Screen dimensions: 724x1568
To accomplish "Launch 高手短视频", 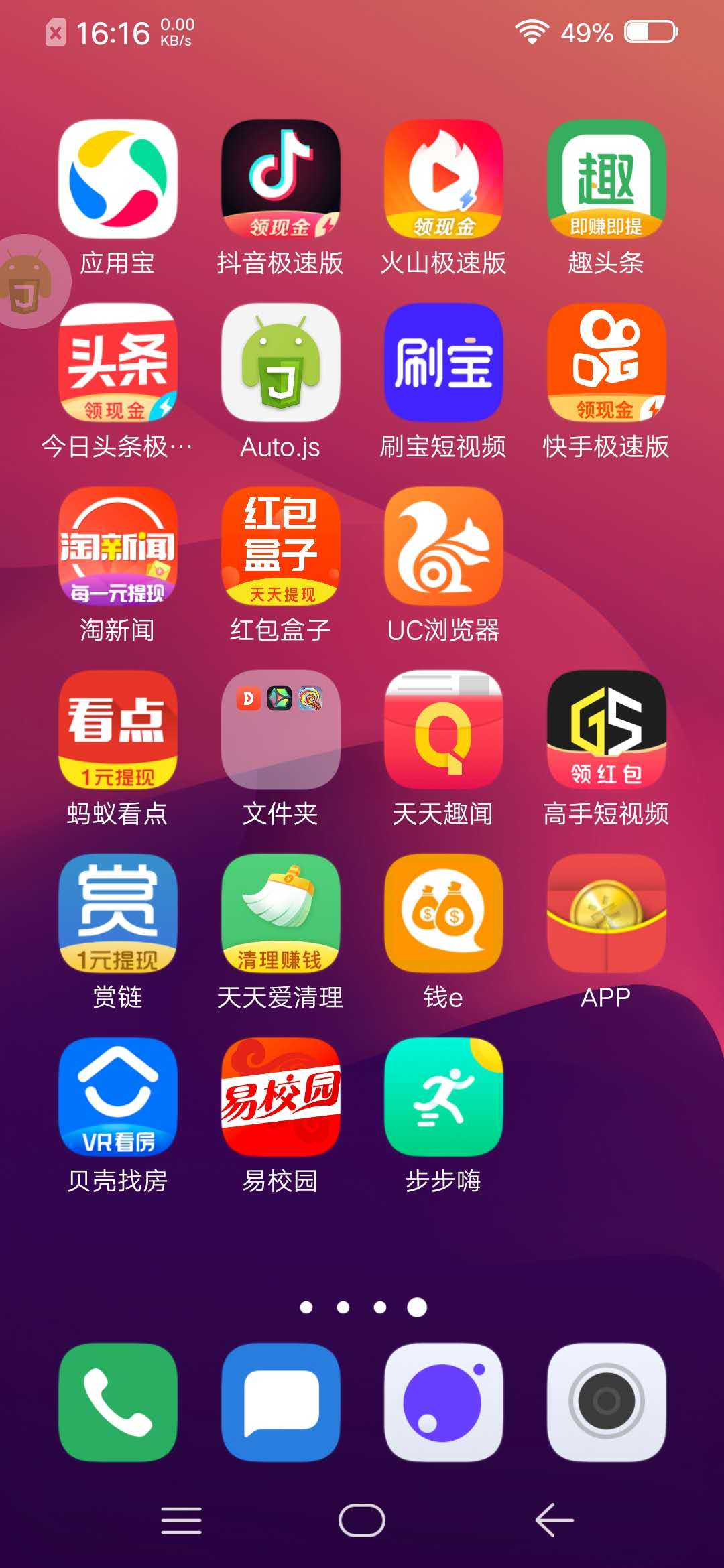I will click(x=607, y=730).
